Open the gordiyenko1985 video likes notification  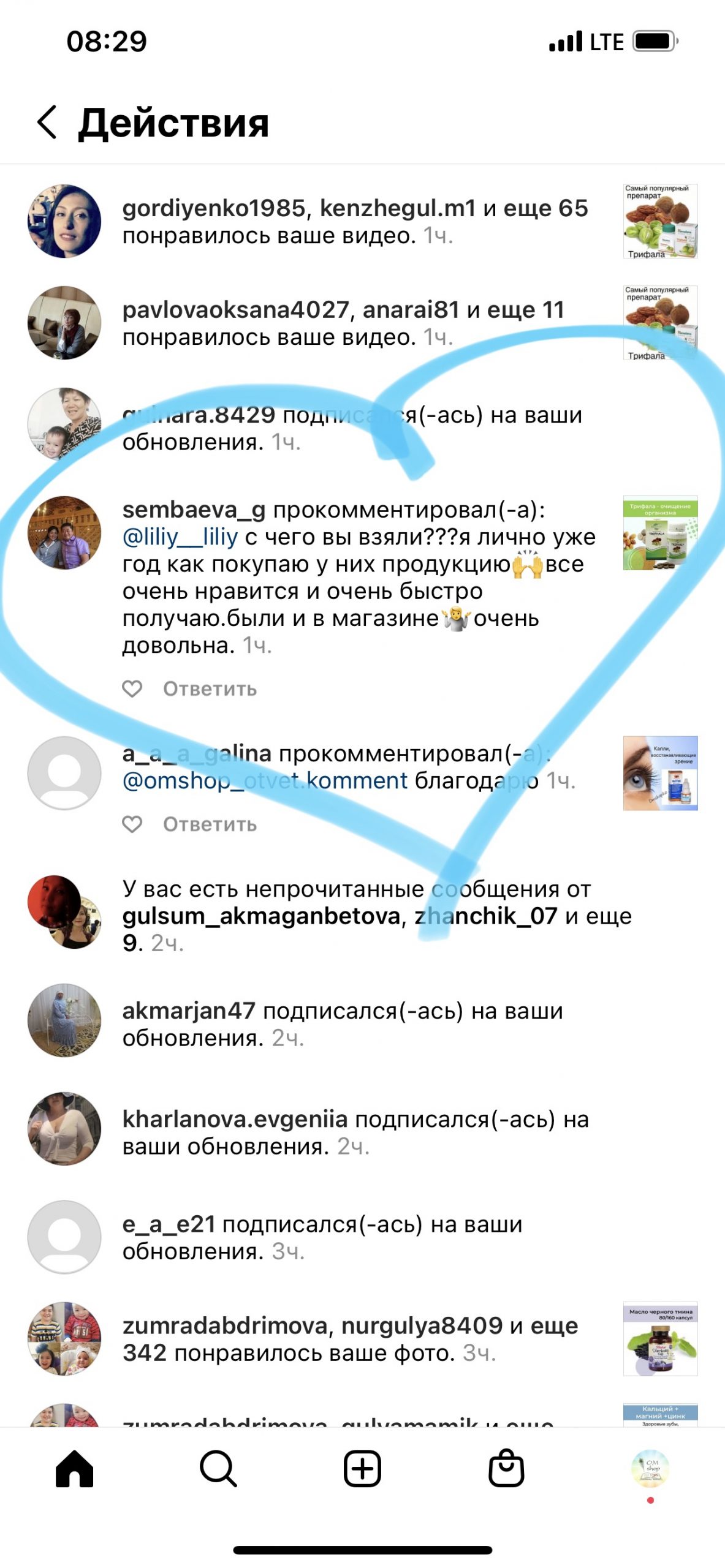[x=354, y=221]
